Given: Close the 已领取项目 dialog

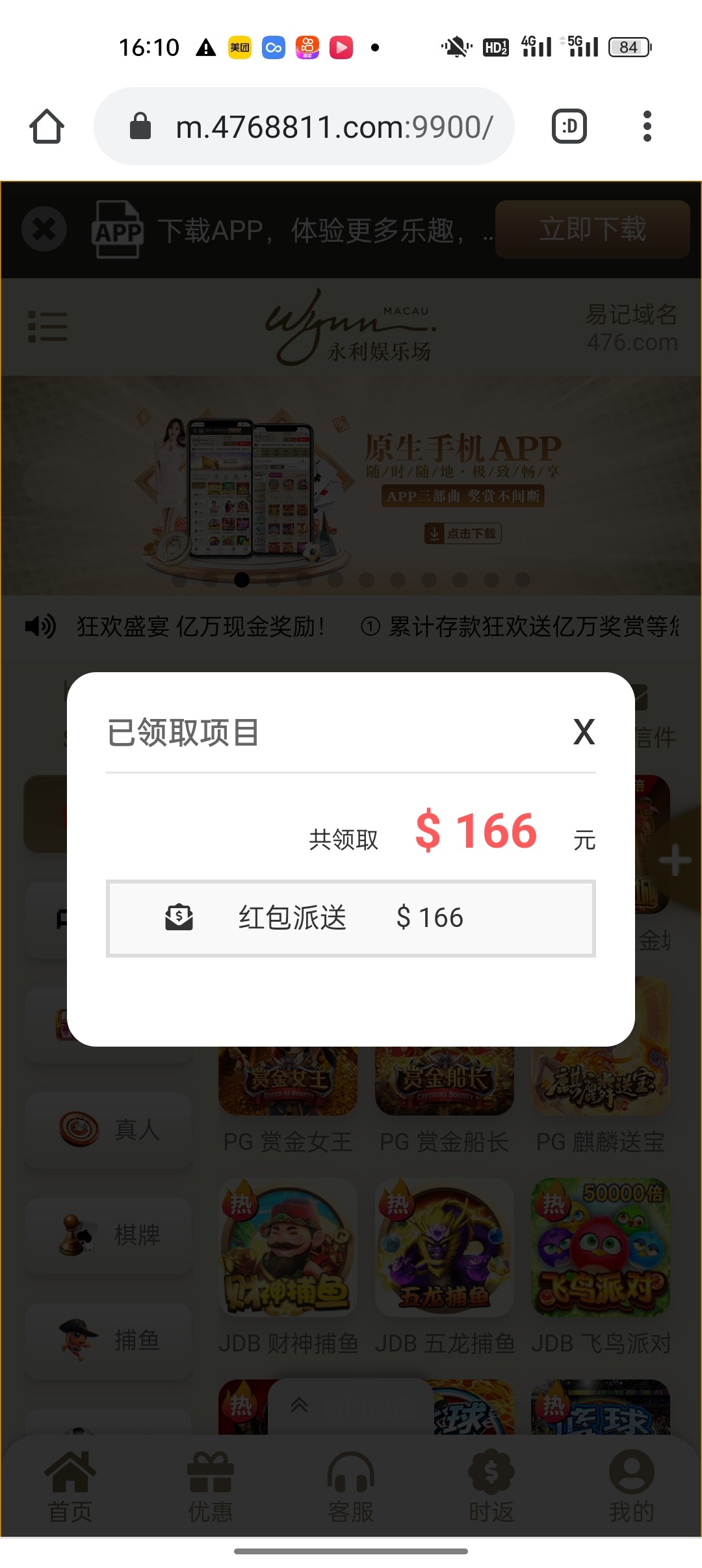Looking at the screenshot, I should pyautogui.click(x=584, y=732).
